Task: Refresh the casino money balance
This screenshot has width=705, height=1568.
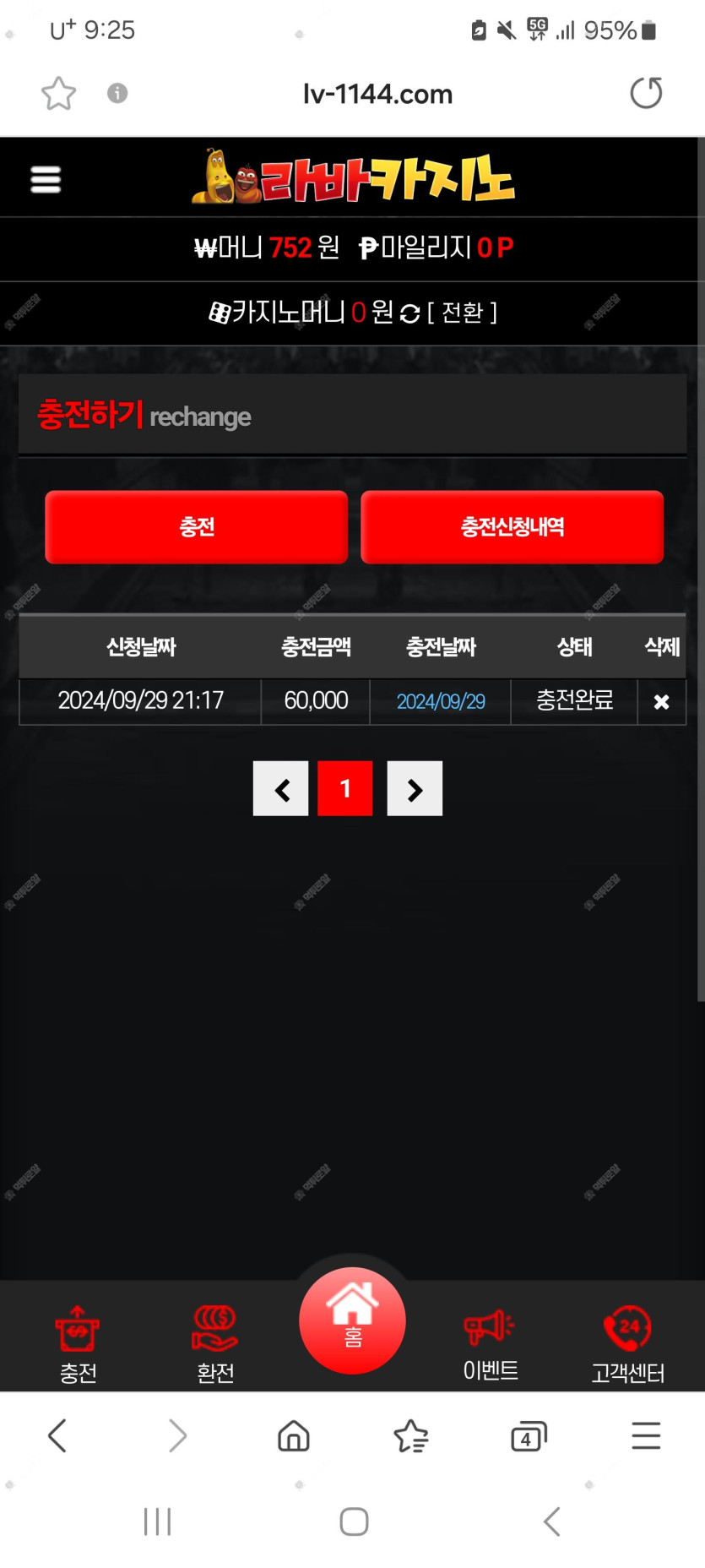Action: pos(409,313)
